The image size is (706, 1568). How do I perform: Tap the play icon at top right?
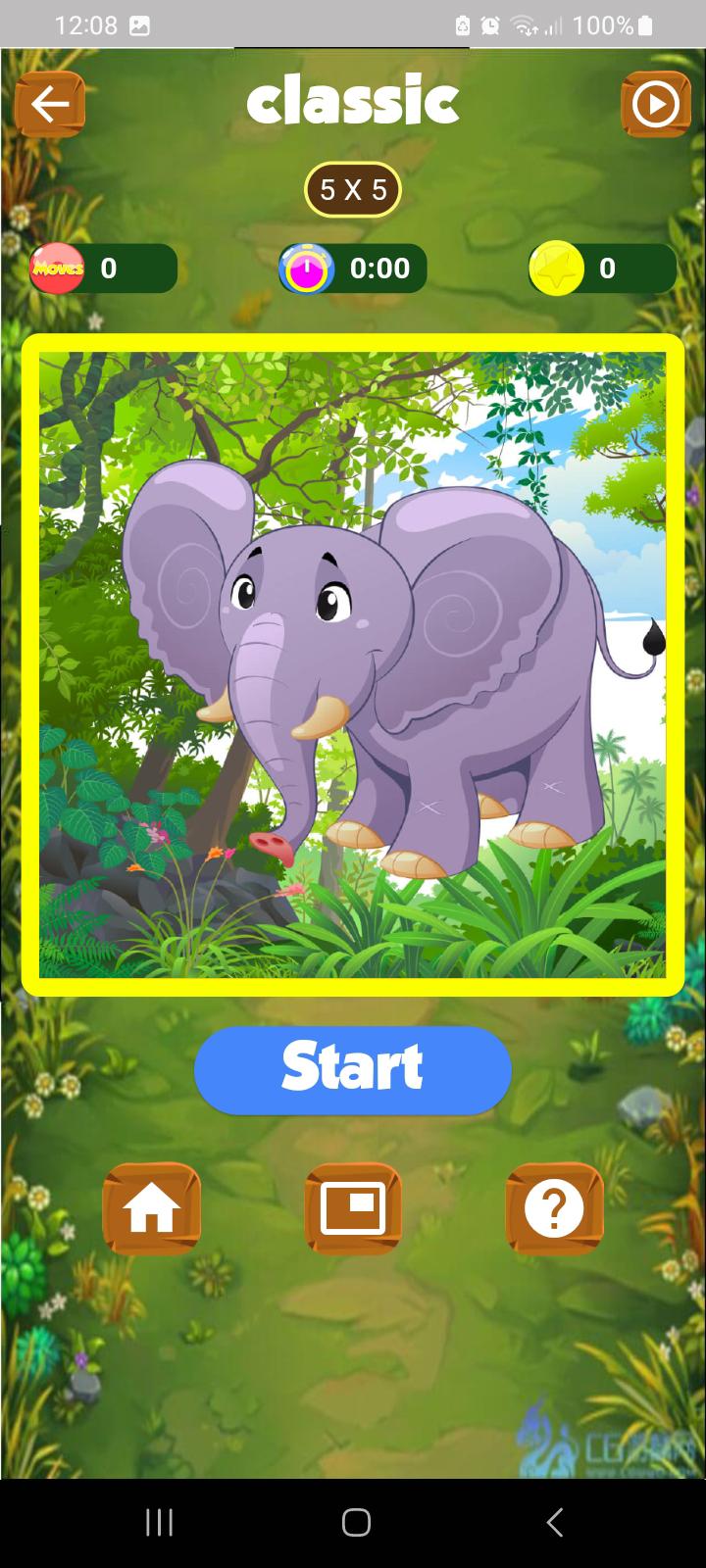tap(656, 104)
